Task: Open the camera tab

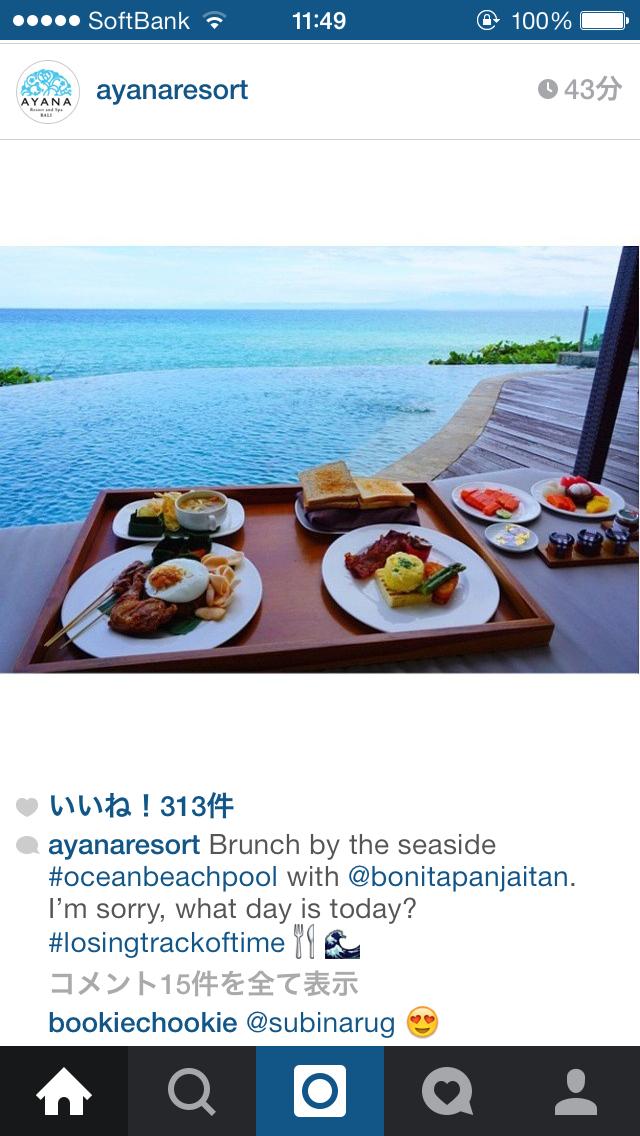Action: click(x=320, y=1091)
